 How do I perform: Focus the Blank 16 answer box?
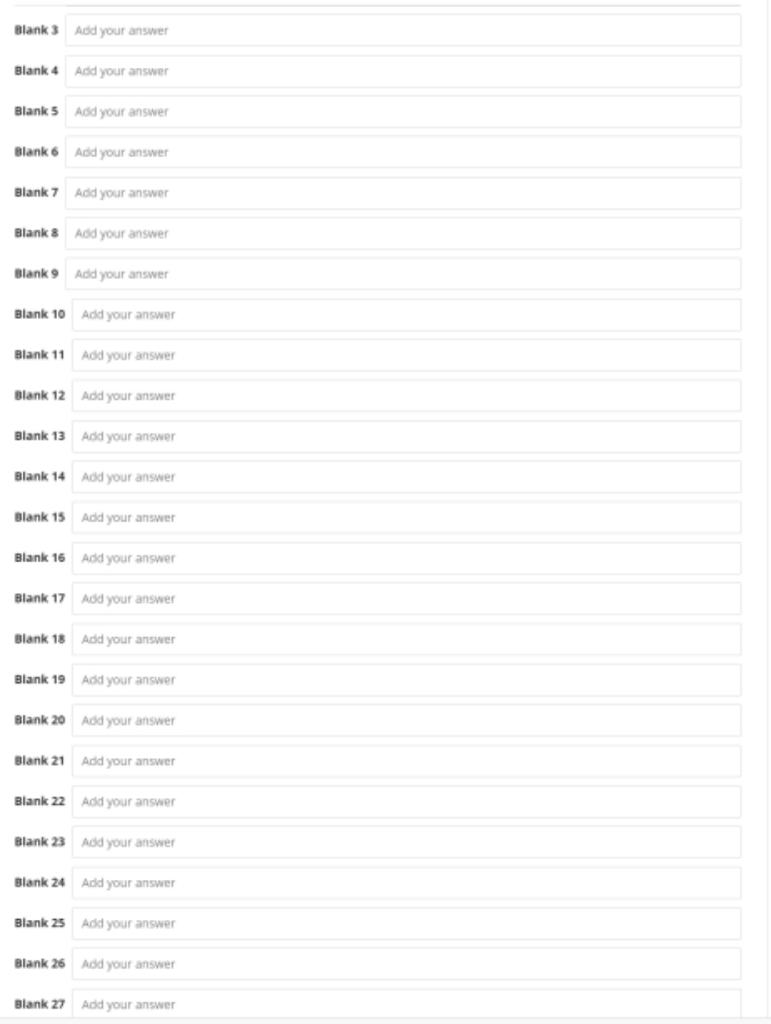pyautogui.click(x=406, y=558)
